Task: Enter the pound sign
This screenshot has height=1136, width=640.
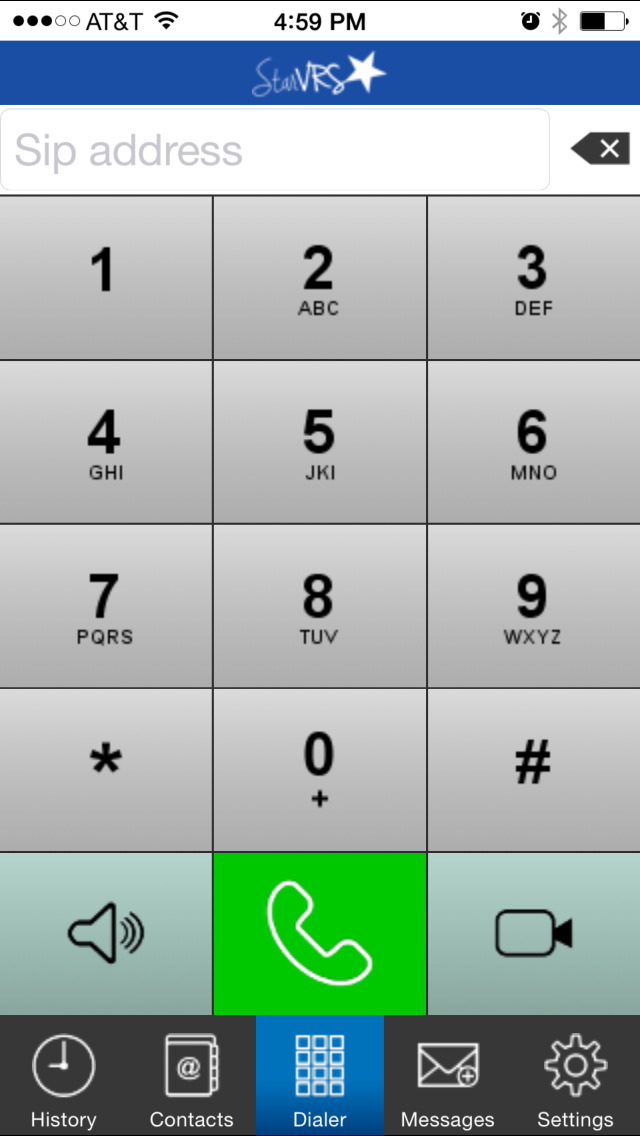Action: coord(533,768)
